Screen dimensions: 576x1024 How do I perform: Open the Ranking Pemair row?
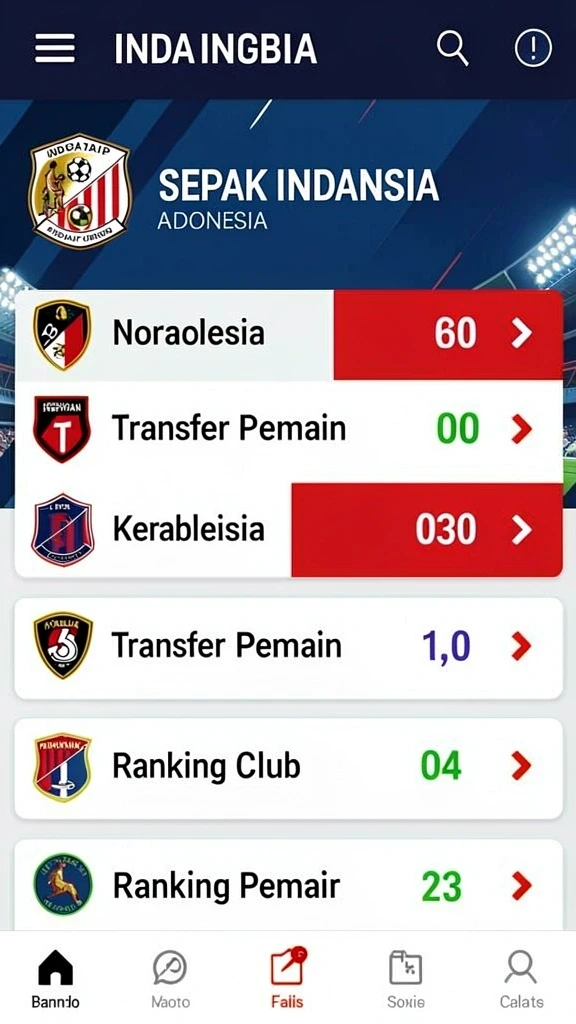(x=289, y=886)
